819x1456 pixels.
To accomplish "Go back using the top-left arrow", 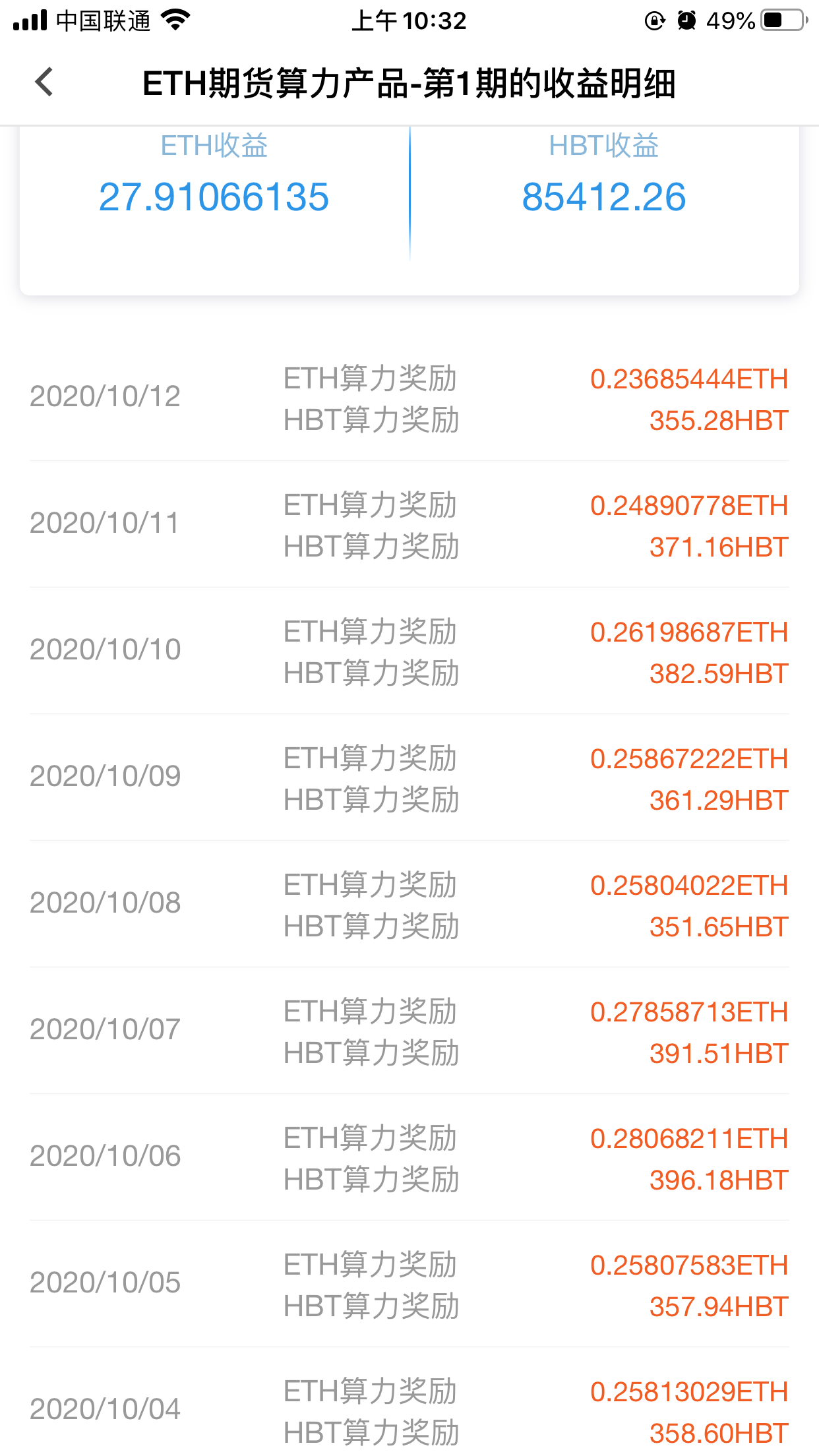I will (44, 82).
